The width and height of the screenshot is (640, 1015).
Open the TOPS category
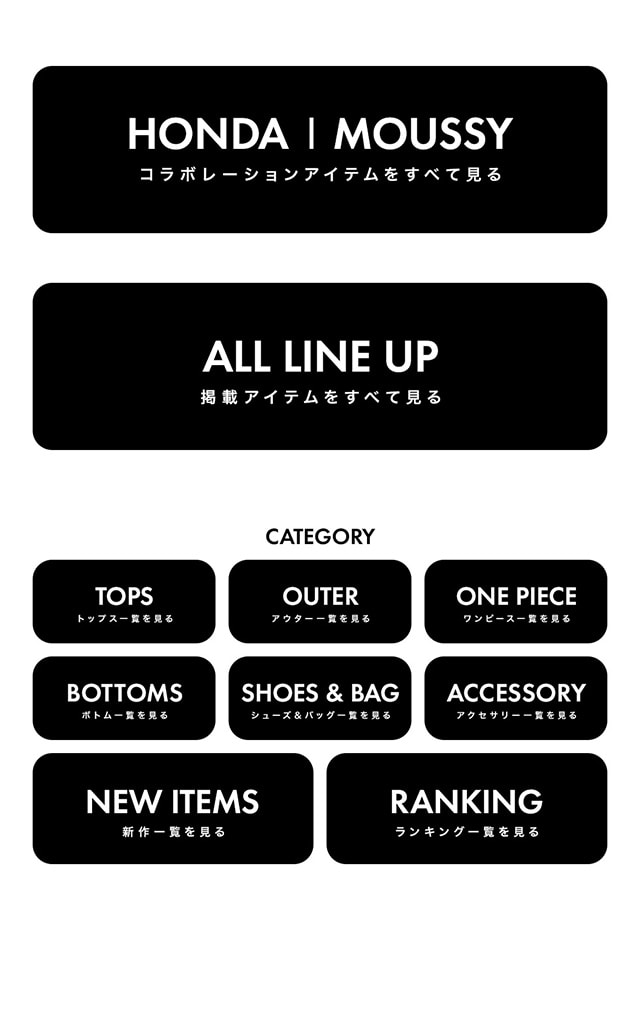tap(124, 601)
